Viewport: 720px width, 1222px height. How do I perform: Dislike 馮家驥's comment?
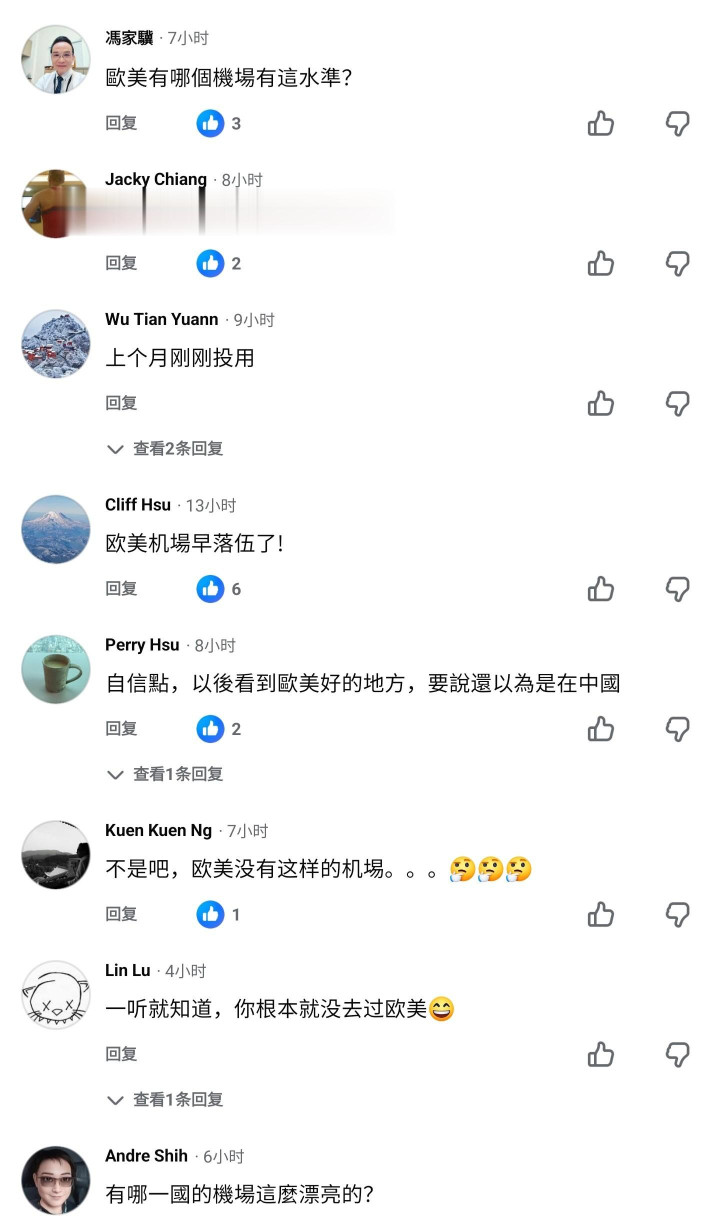coord(678,124)
